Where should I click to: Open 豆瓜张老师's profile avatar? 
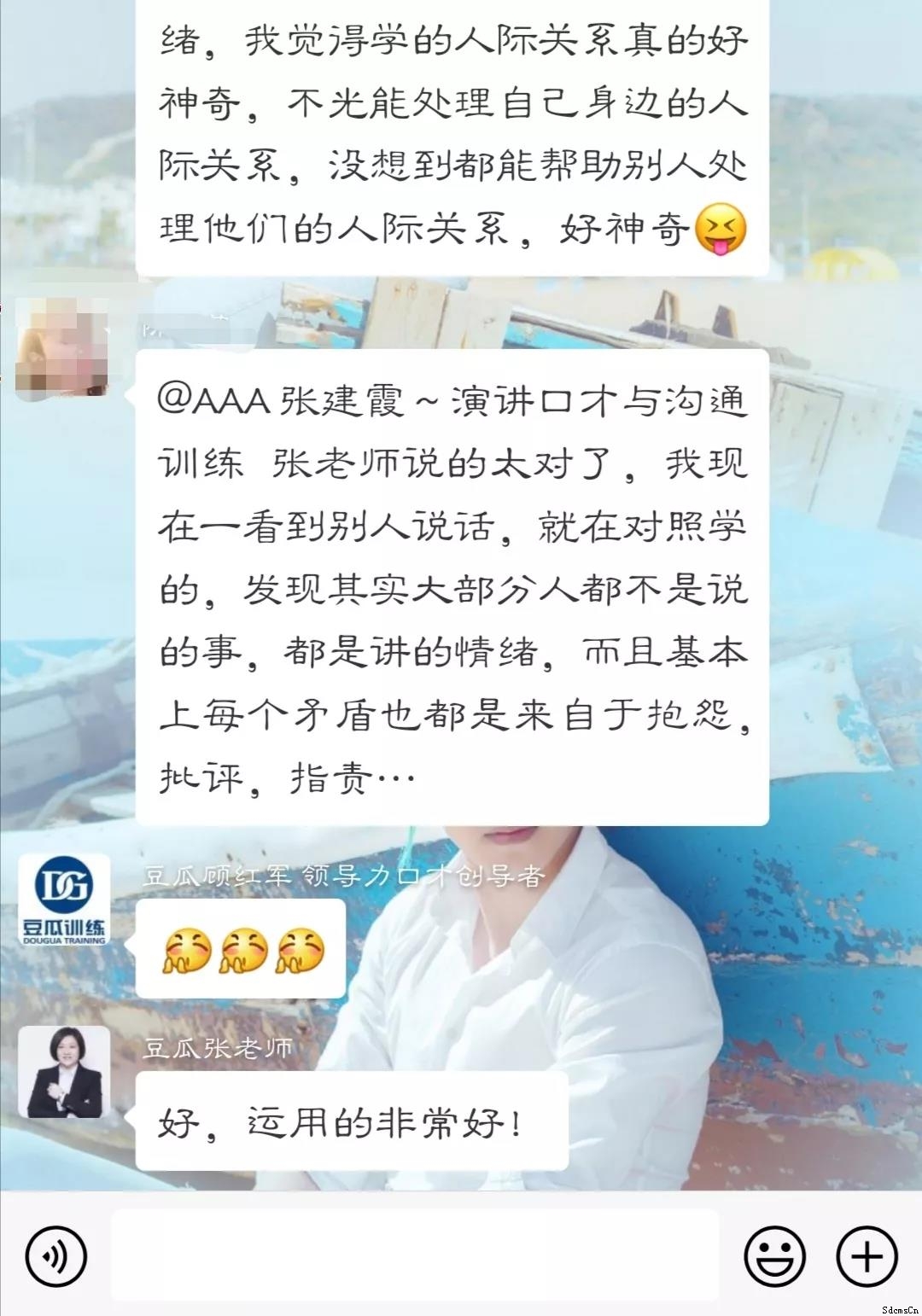click(64, 1072)
